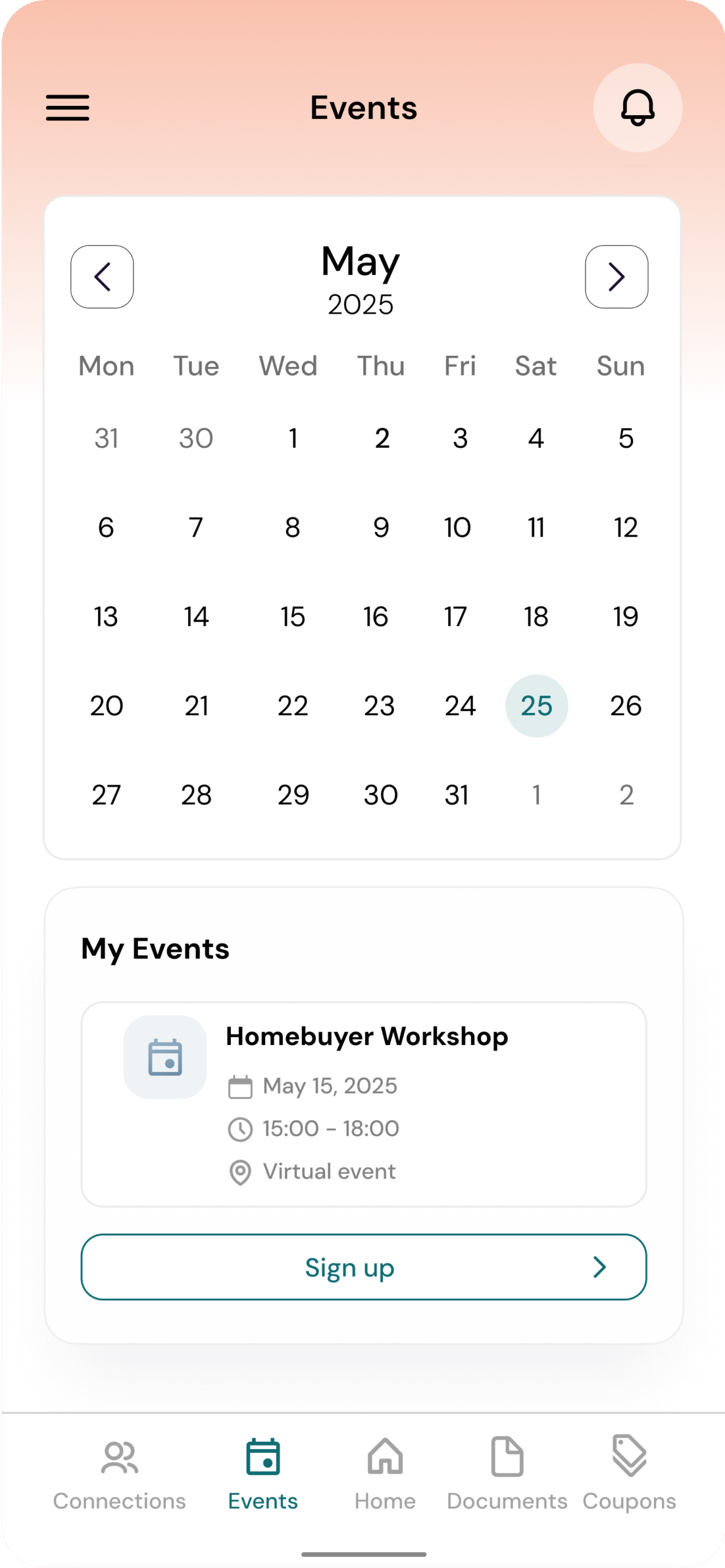Open the notifications bell

pos(637,108)
